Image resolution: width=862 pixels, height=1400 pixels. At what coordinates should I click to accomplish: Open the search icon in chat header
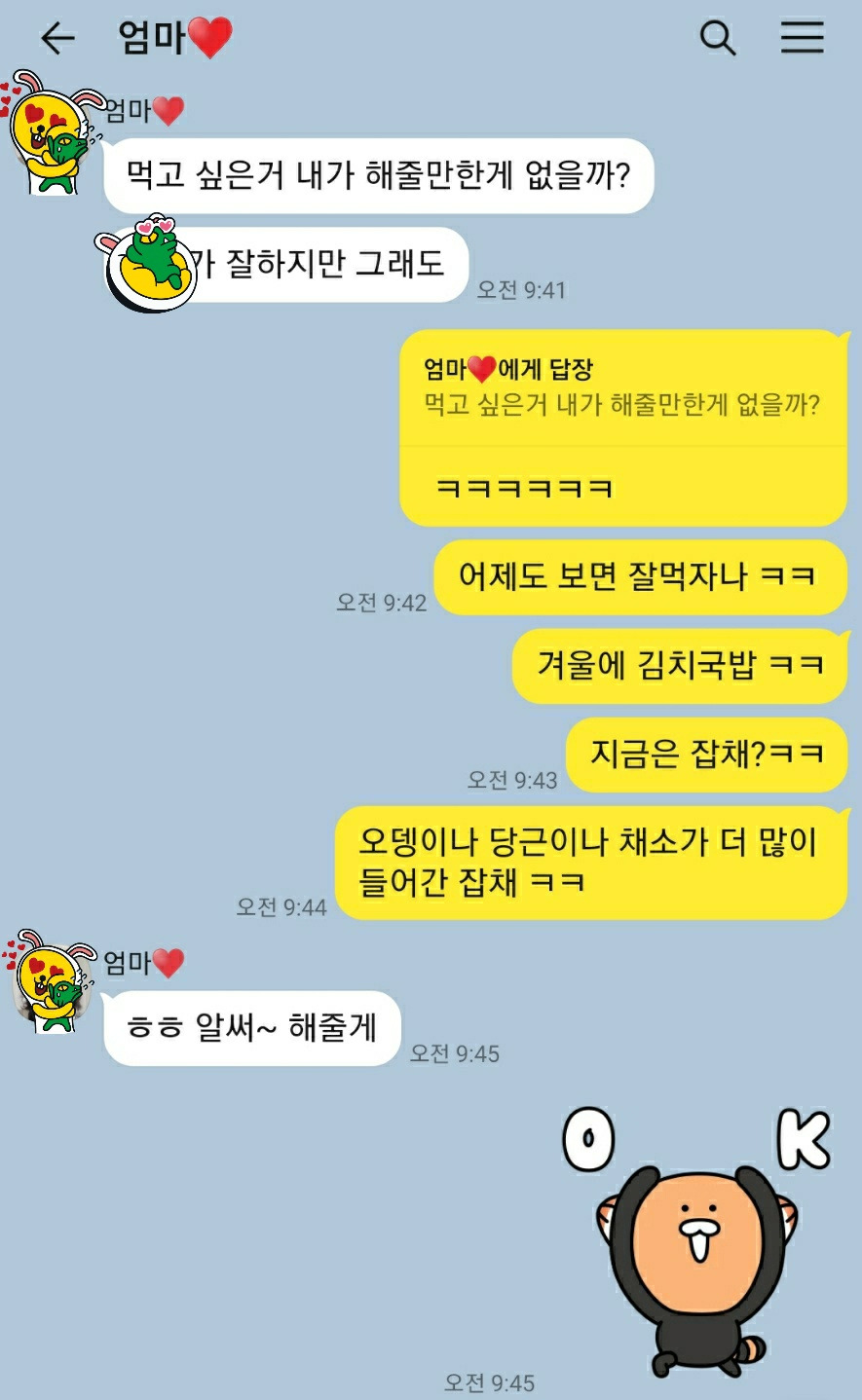[x=719, y=37]
